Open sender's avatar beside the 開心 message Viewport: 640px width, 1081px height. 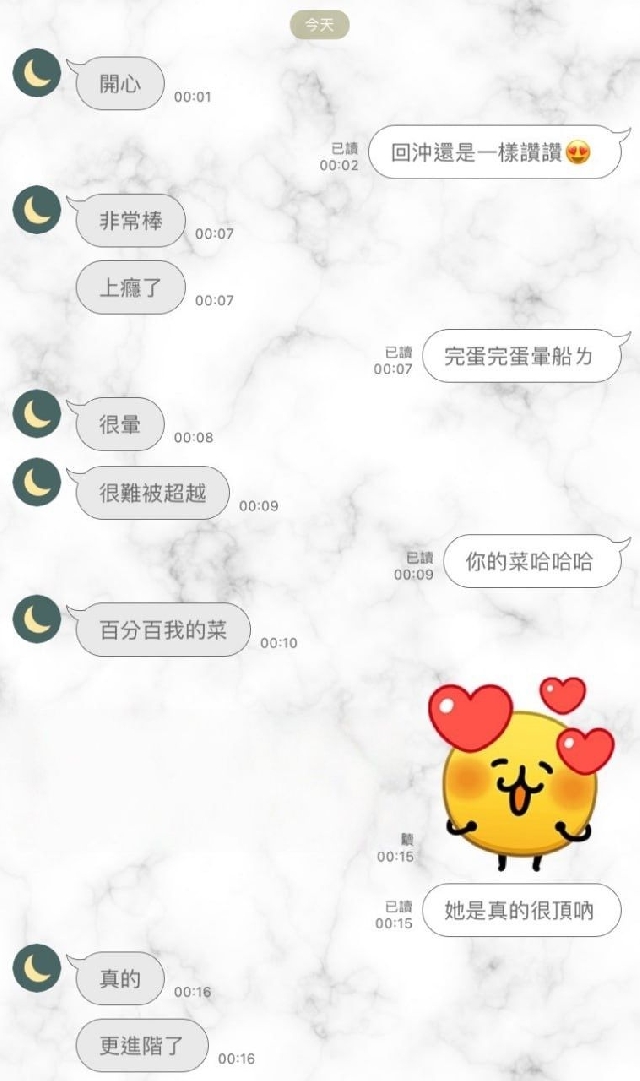pos(37,72)
